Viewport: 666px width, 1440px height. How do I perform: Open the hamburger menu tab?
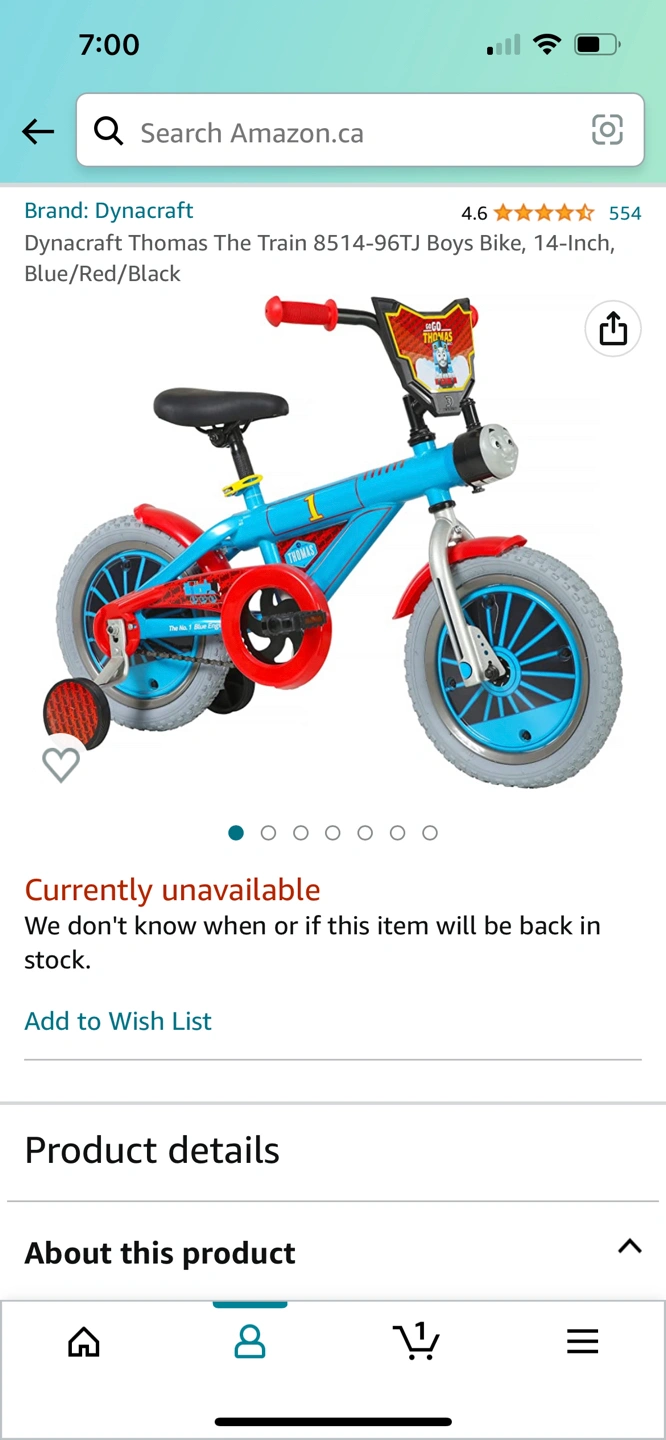(582, 1342)
